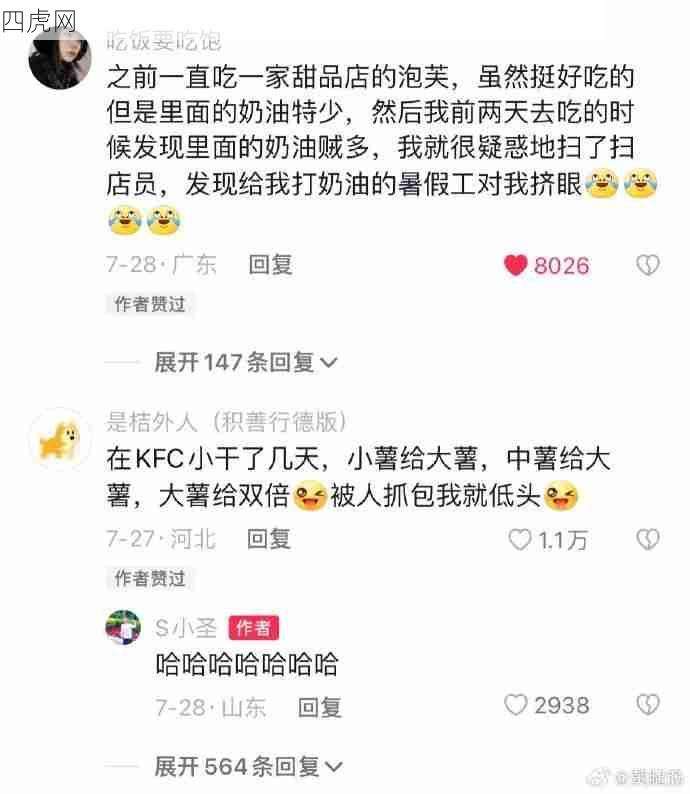Reply to S小圣's 哈哈哈 comment
This screenshot has width=690, height=794.
(320, 707)
